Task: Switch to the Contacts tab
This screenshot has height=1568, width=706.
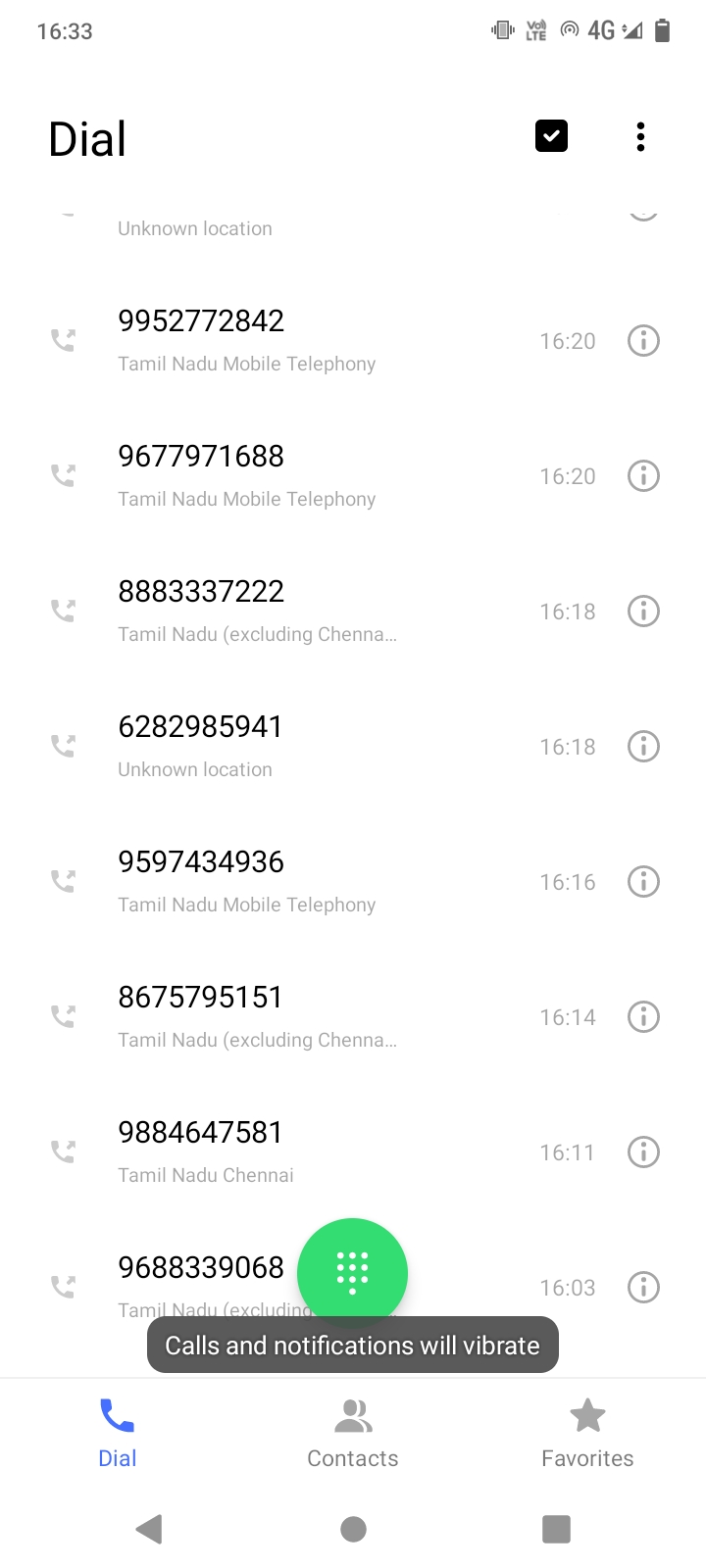Action: pos(353,1433)
